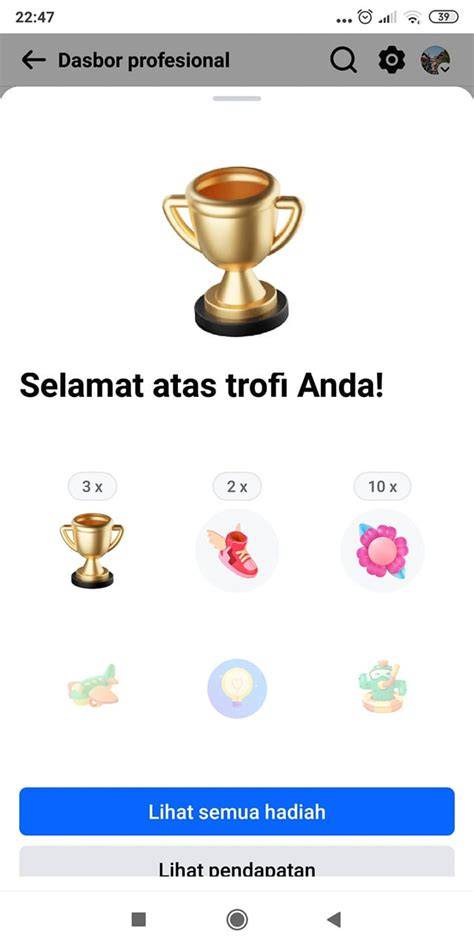Tap Lihat semua hadiah button
This screenshot has width=474, height=948.
tap(237, 811)
